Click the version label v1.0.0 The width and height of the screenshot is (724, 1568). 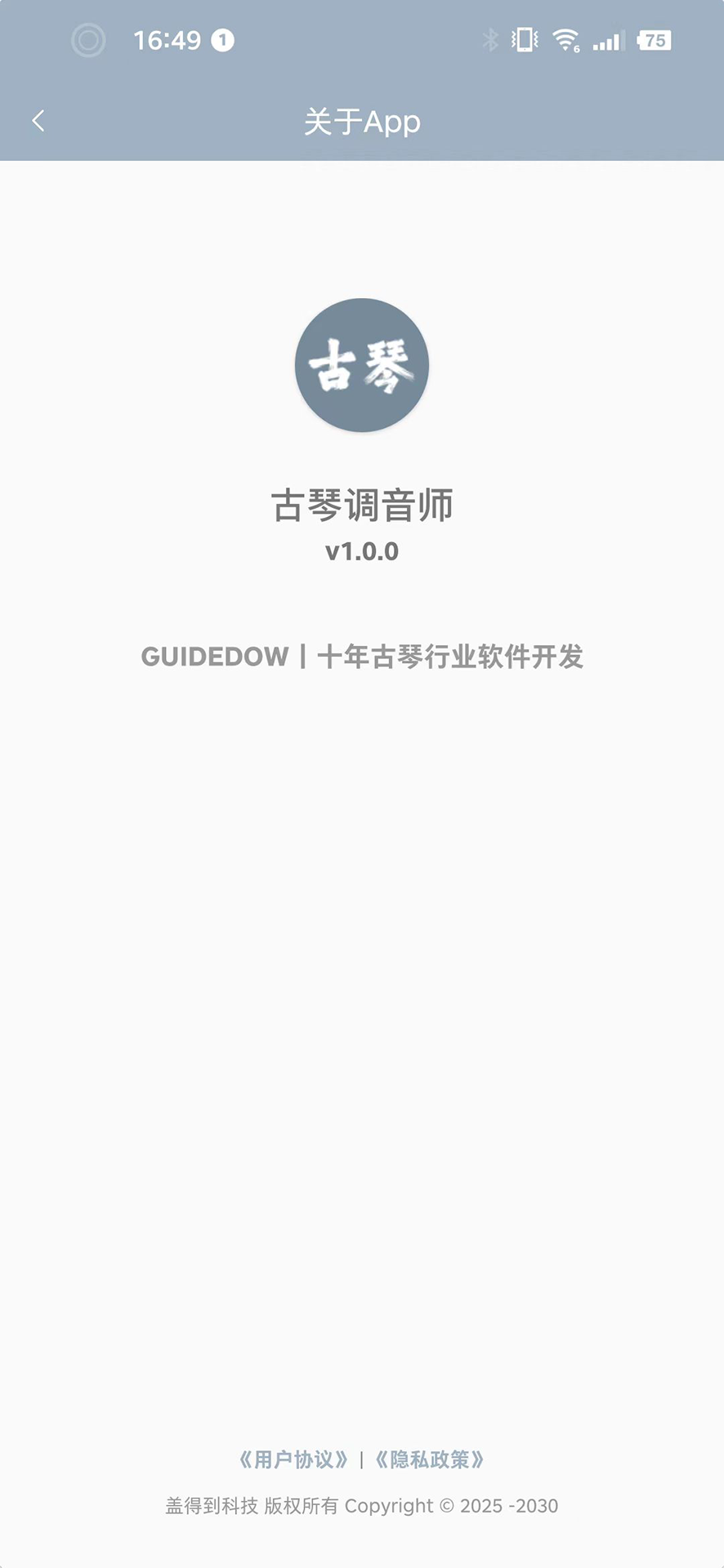(362, 552)
